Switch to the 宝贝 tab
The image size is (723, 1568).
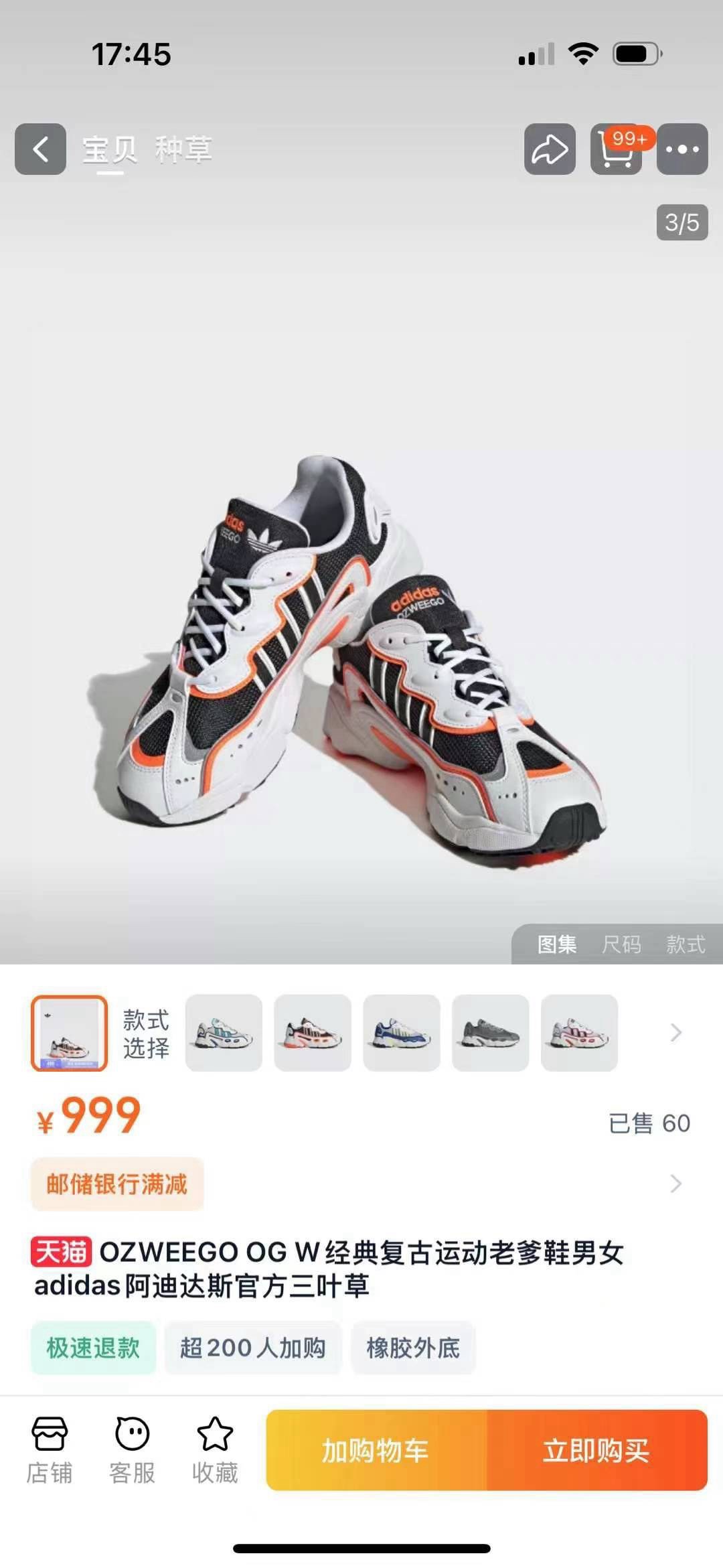click(110, 149)
